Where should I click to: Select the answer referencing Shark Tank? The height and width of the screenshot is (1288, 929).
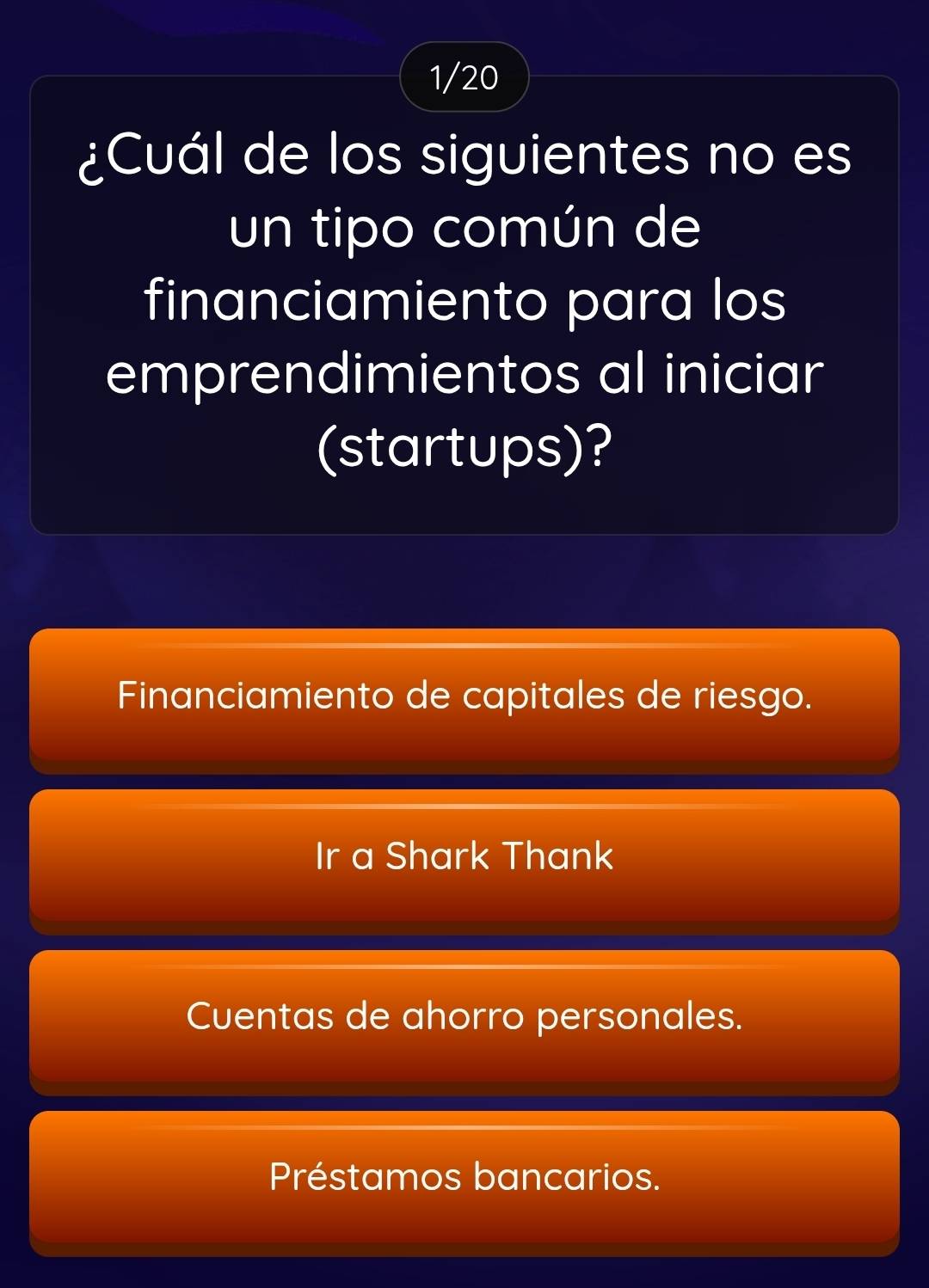point(464,856)
